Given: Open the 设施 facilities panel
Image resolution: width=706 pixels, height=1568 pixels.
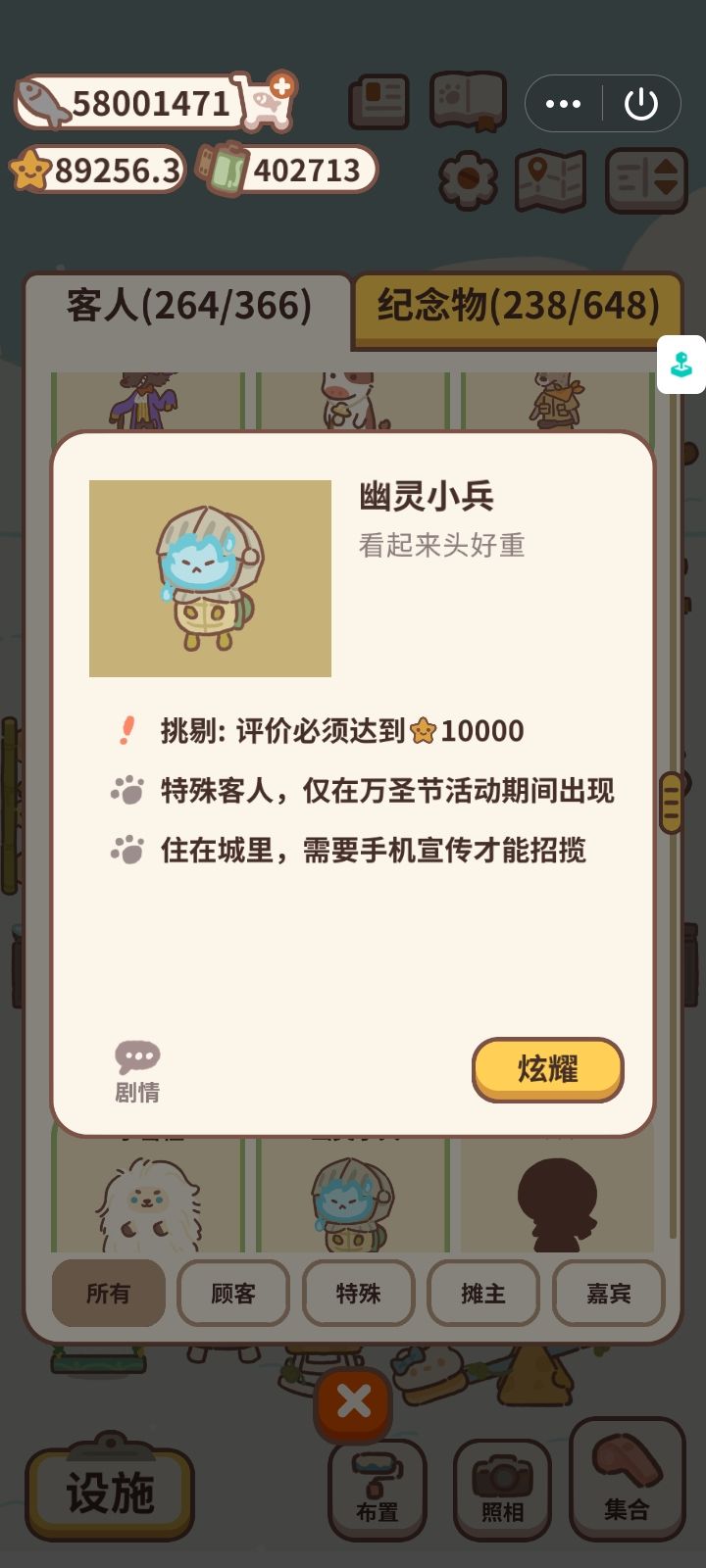Looking at the screenshot, I should [111, 1493].
